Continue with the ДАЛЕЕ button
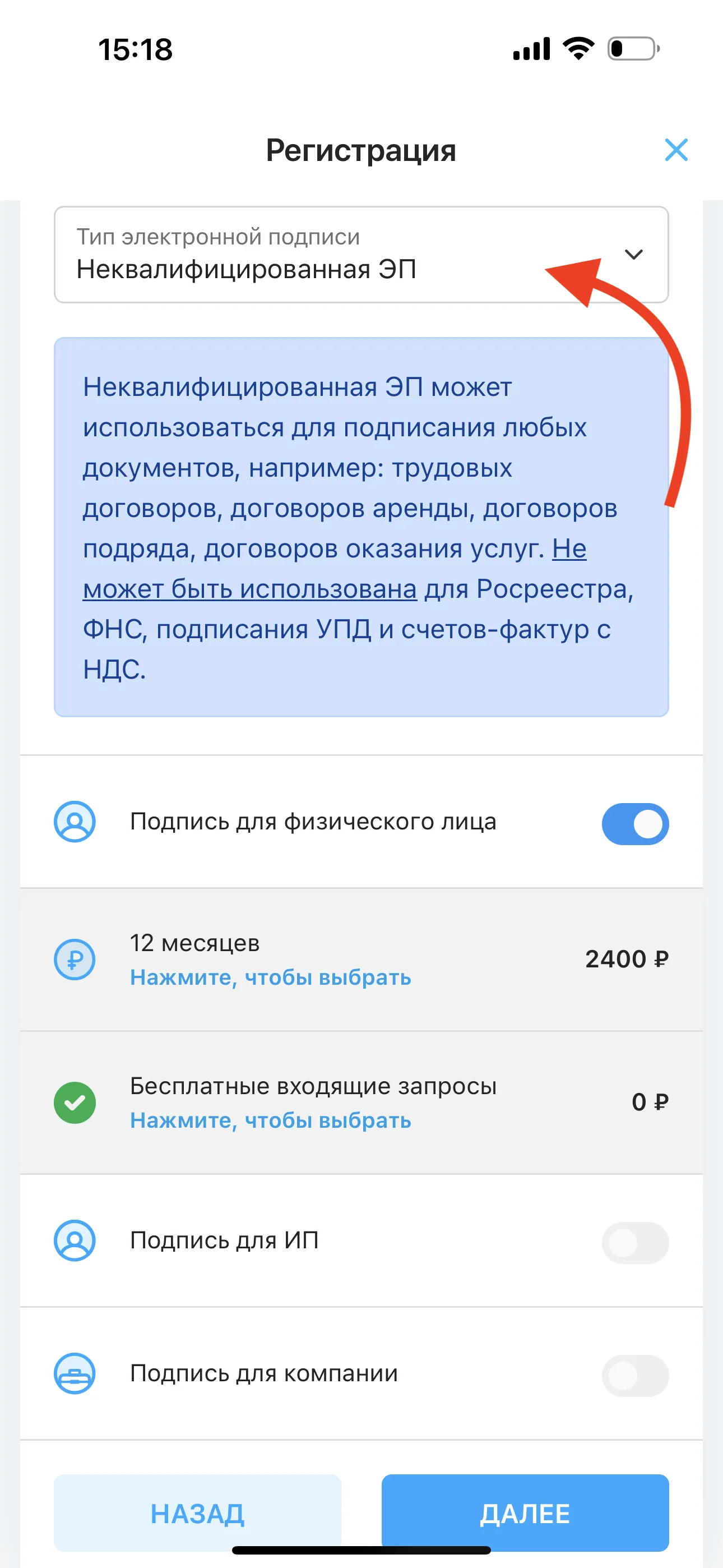This screenshot has width=723, height=1568. (525, 1512)
